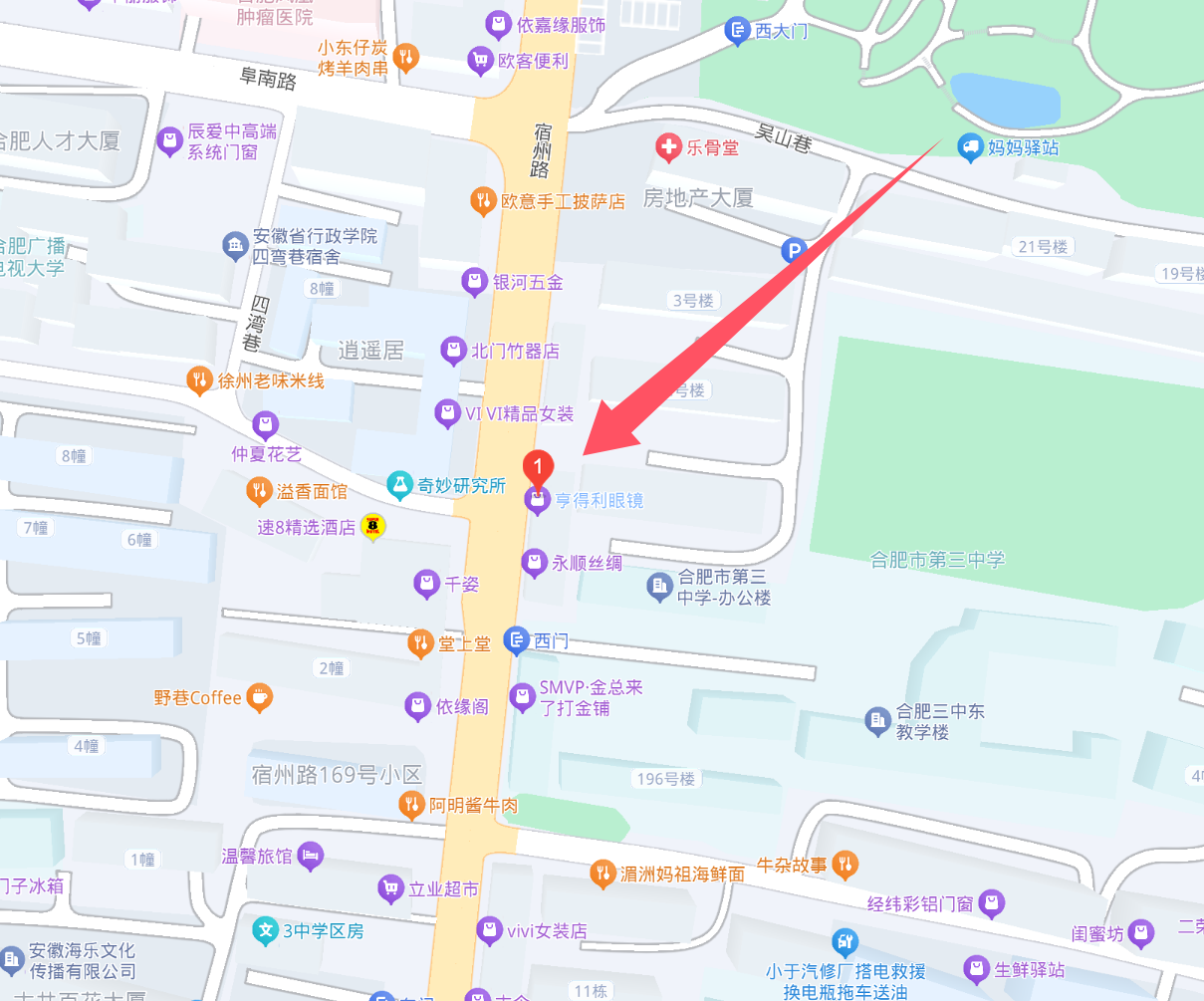1204x1001 pixels.
Task: Tap the parking P marker
Action: click(794, 250)
